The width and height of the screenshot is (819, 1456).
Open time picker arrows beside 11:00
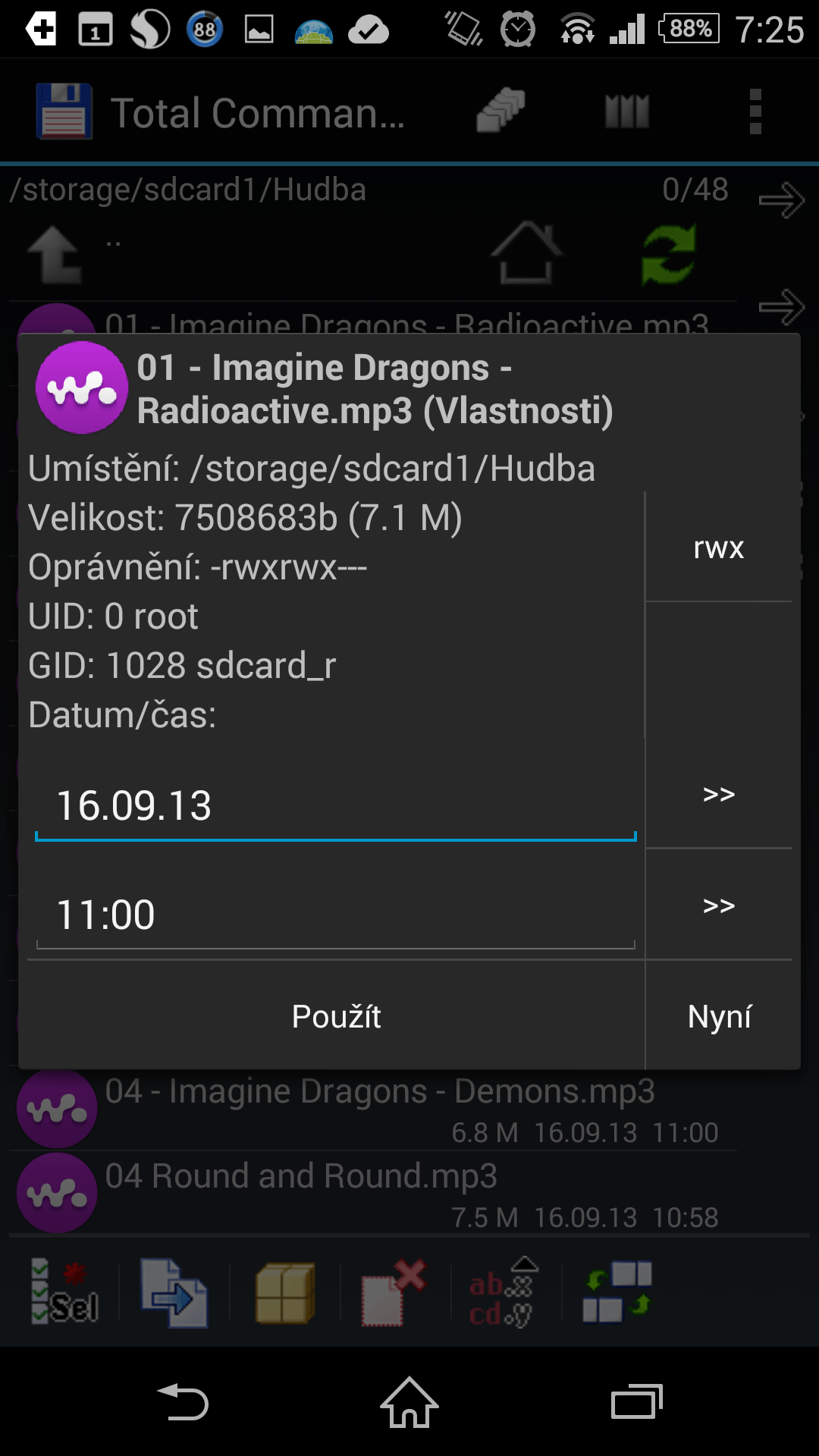click(x=718, y=905)
